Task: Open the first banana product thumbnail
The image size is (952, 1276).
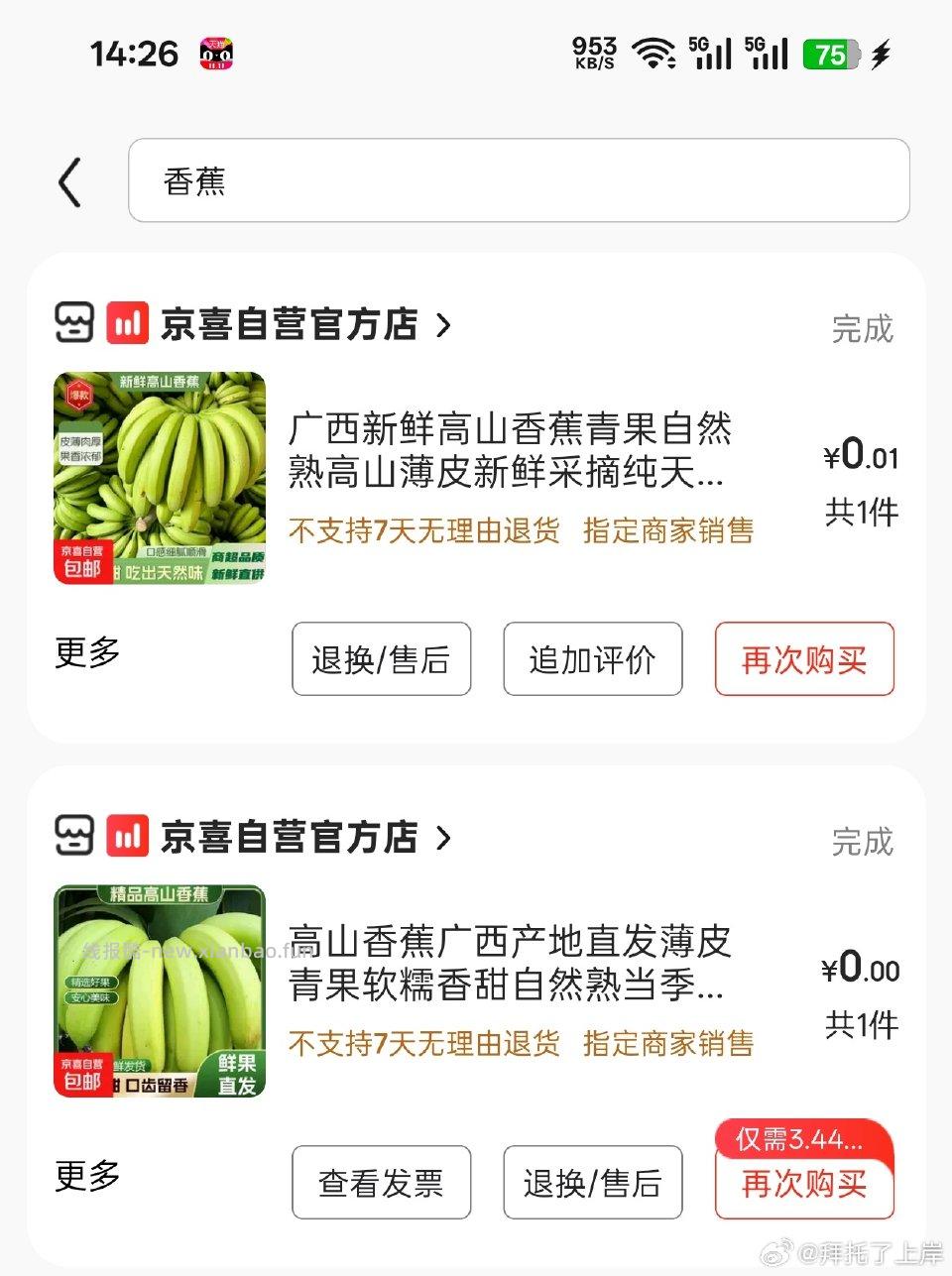Action: 160,479
